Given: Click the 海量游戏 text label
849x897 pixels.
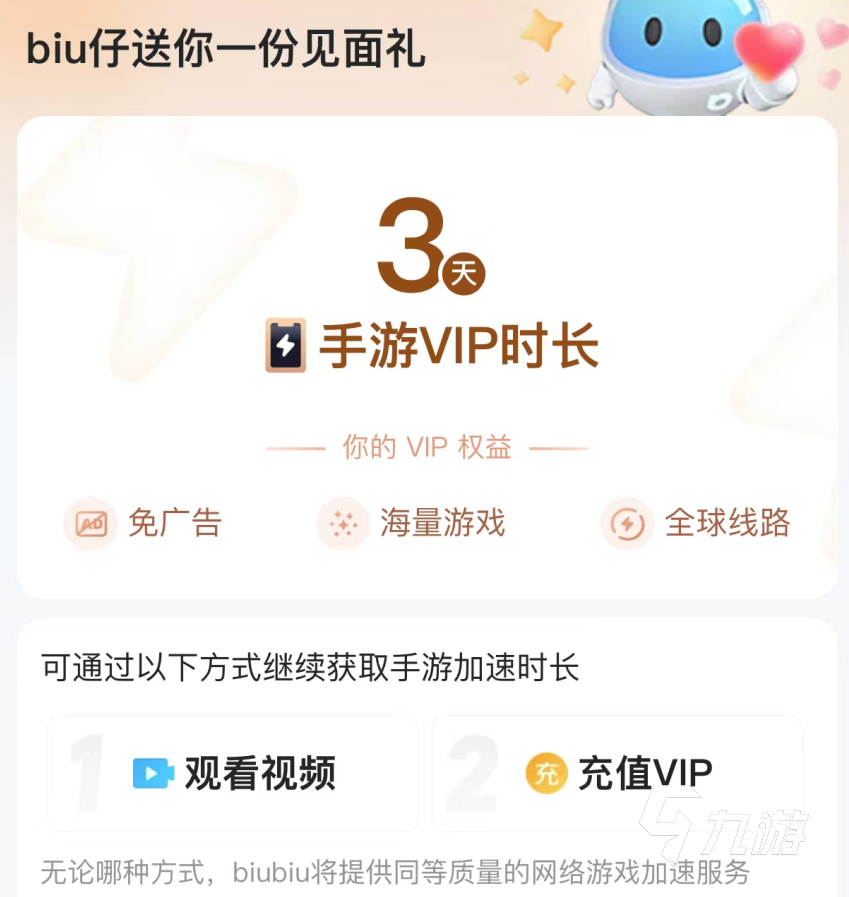Looking at the screenshot, I should pyautogui.click(x=443, y=523).
